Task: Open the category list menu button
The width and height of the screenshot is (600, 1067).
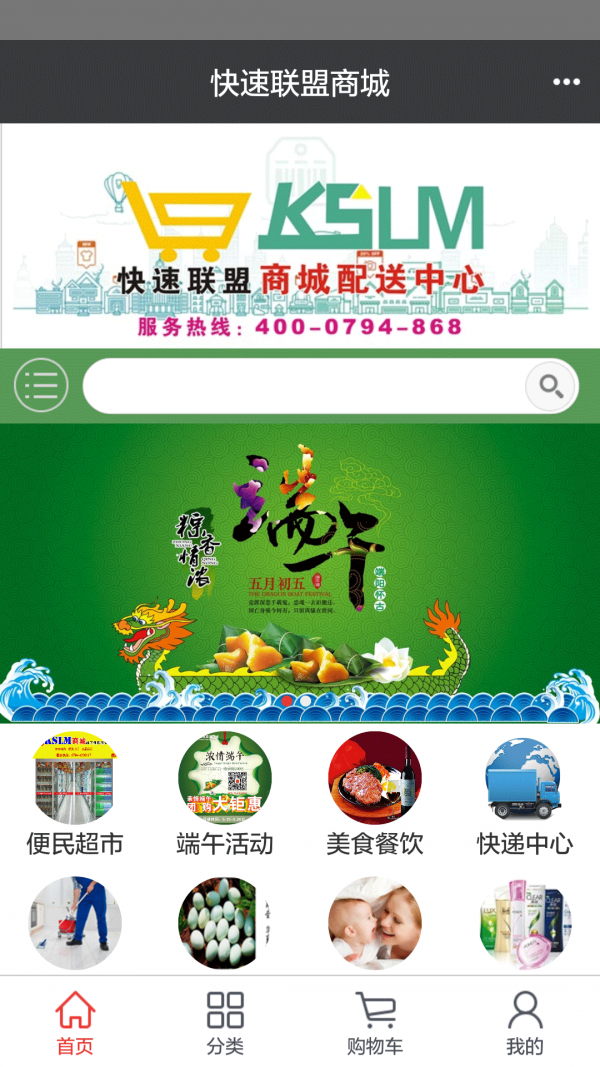Action: [x=41, y=385]
